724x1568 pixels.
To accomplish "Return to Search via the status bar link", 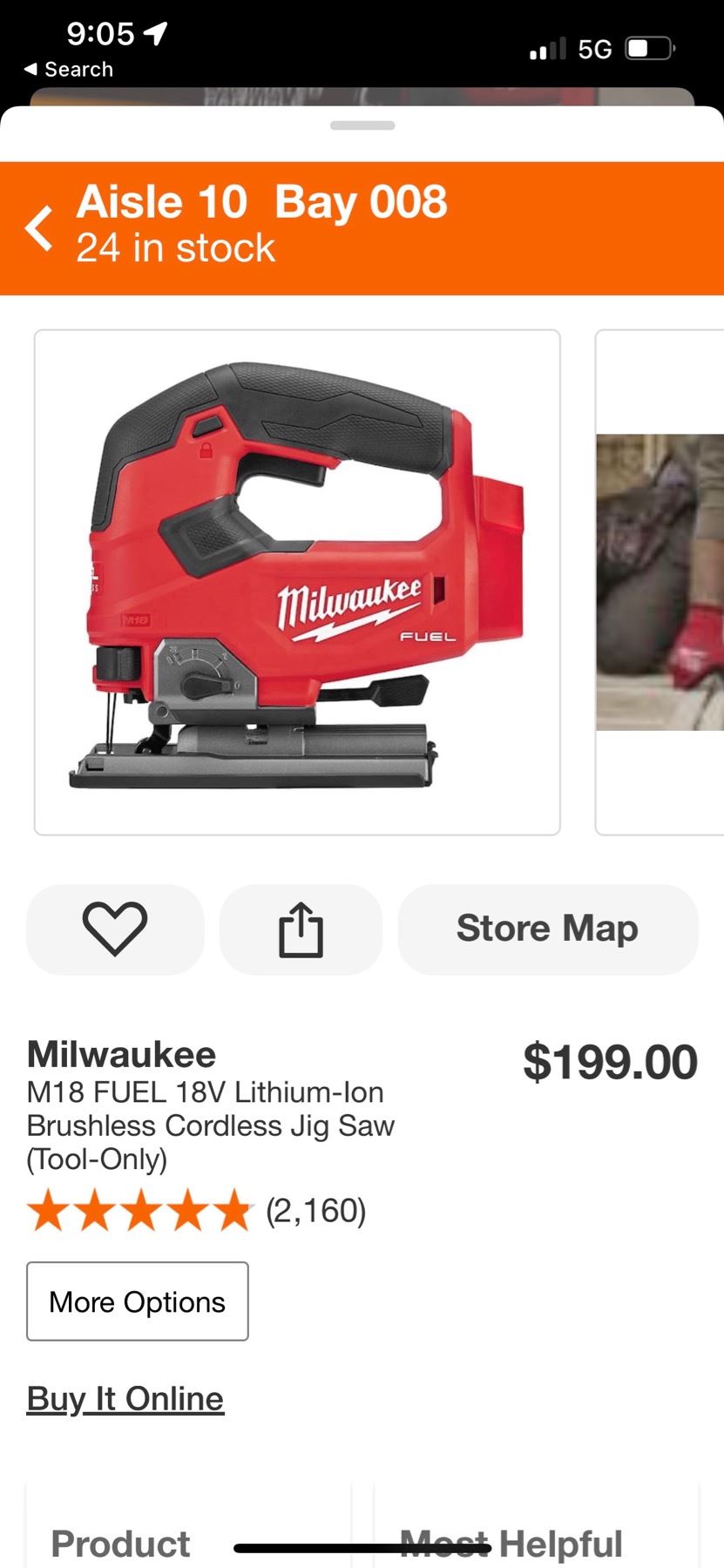I will (x=68, y=69).
